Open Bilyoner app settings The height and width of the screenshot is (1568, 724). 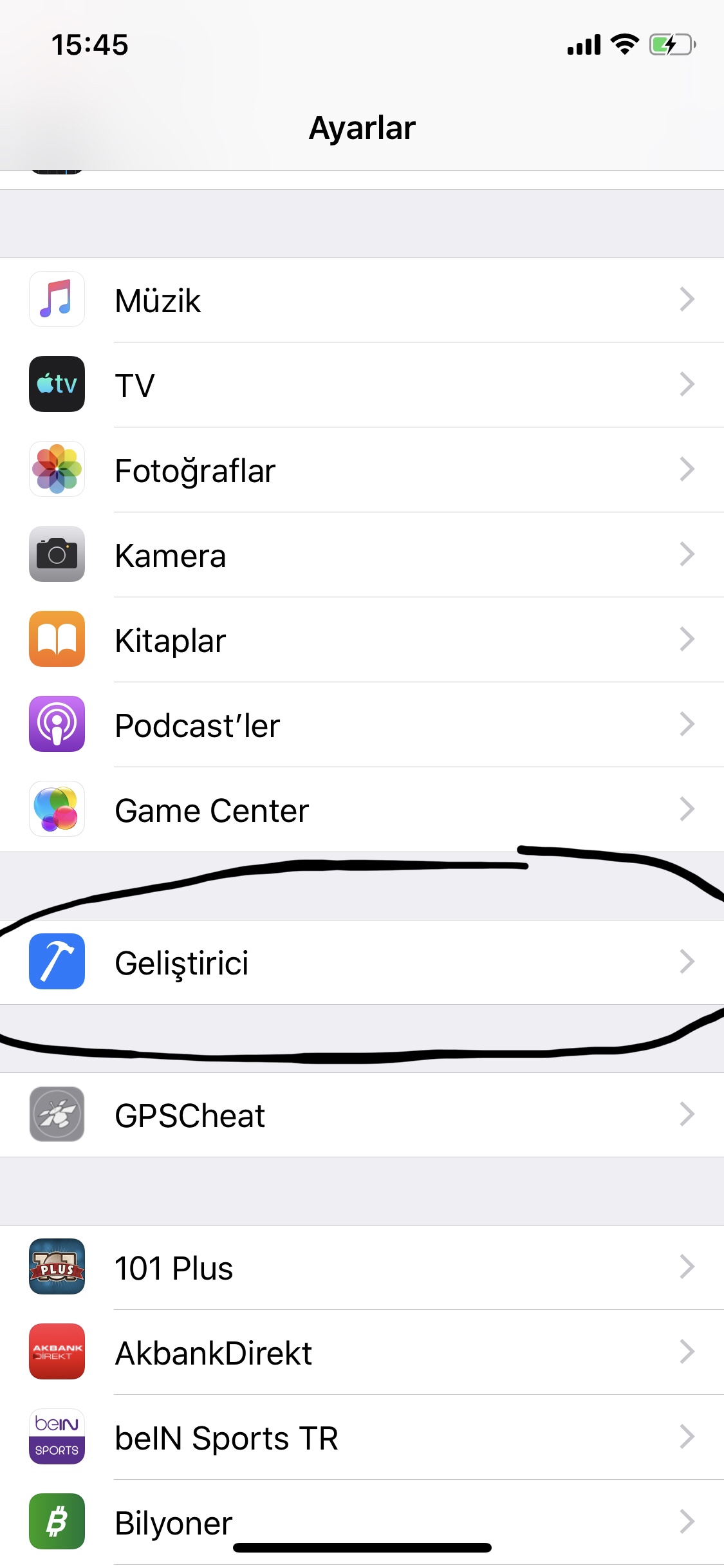point(360,1520)
